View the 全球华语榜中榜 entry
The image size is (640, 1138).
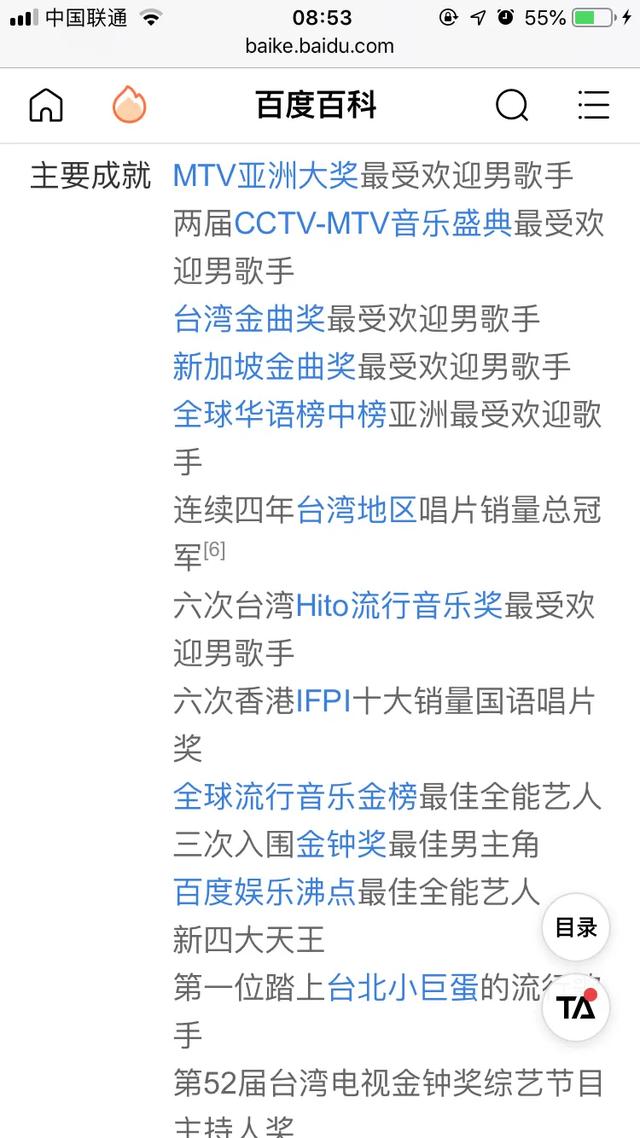click(x=280, y=415)
